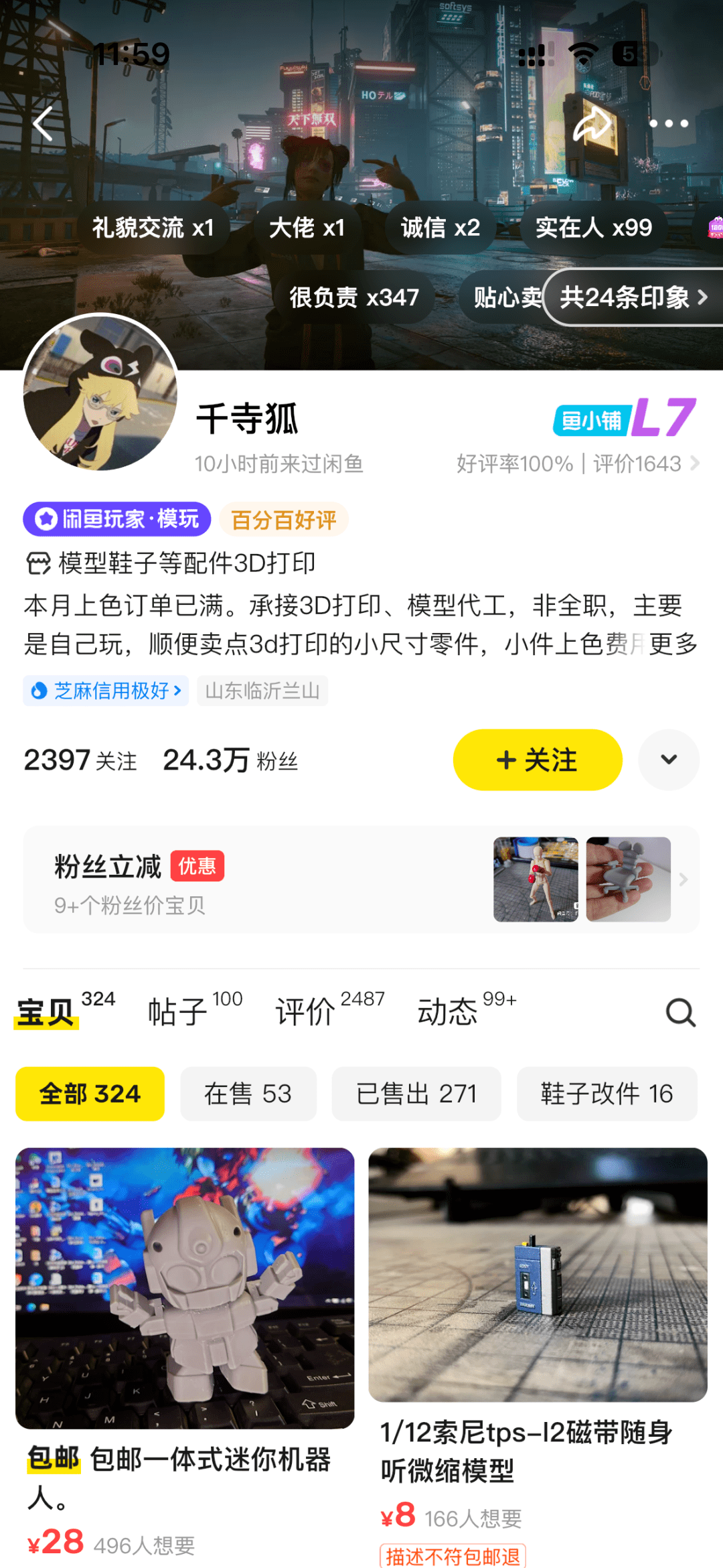723x1568 pixels.
Task: Select the 鞋子改件 16 filter chip
Action: pyautogui.click(x=607, y=1094)
